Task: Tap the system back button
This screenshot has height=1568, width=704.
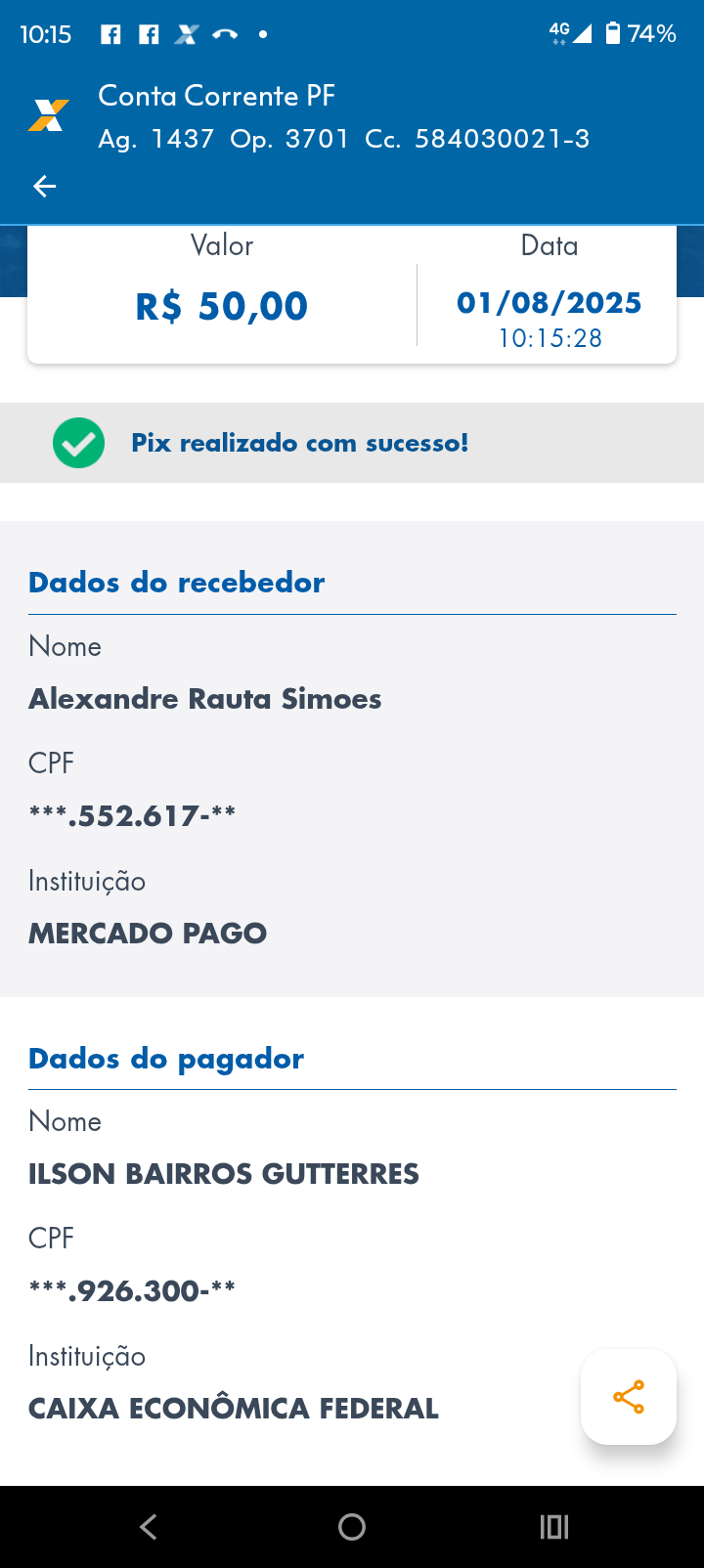Action: (x=149, y=1527)
